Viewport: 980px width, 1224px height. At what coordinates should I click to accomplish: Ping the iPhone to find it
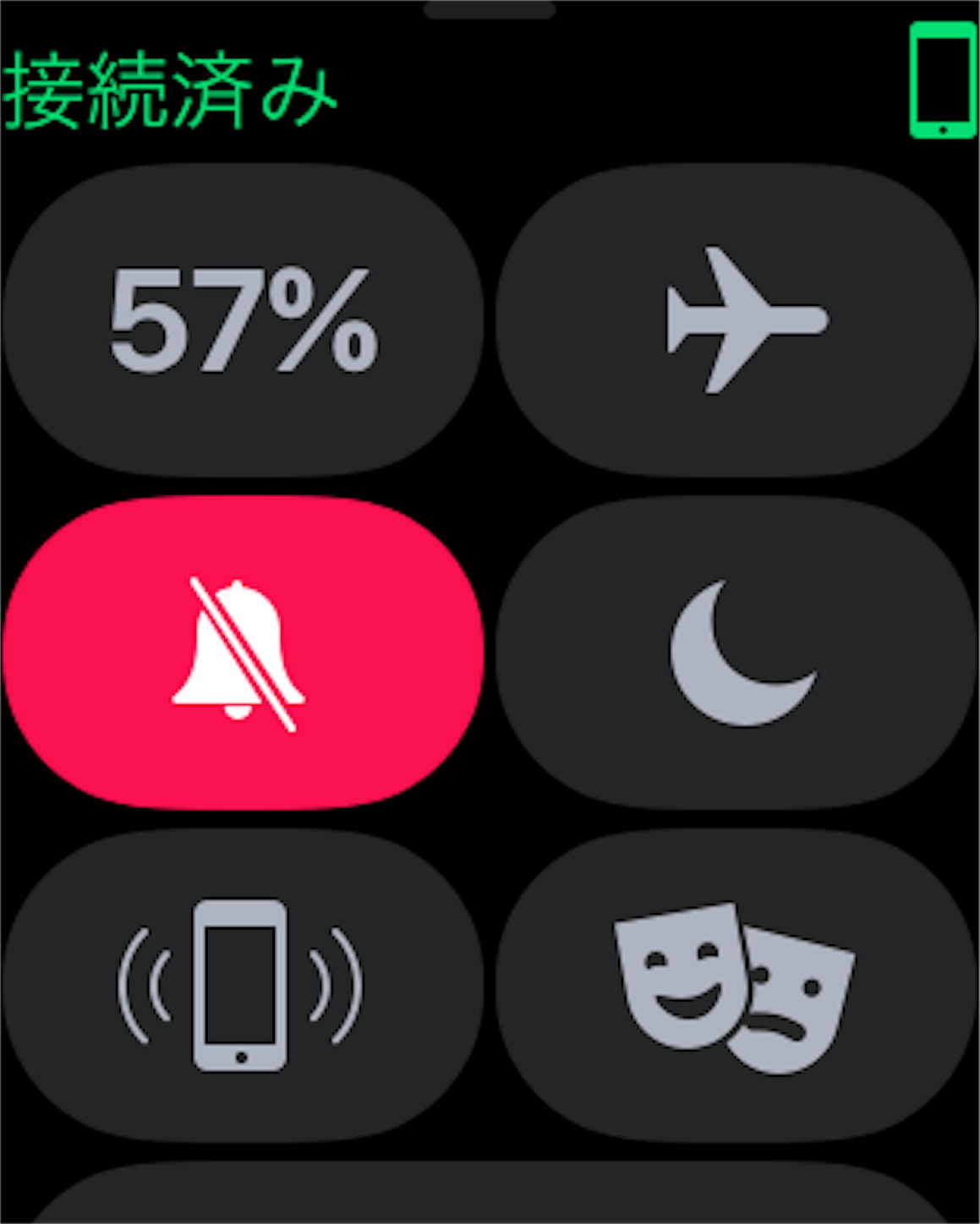(x=244, y=985)
